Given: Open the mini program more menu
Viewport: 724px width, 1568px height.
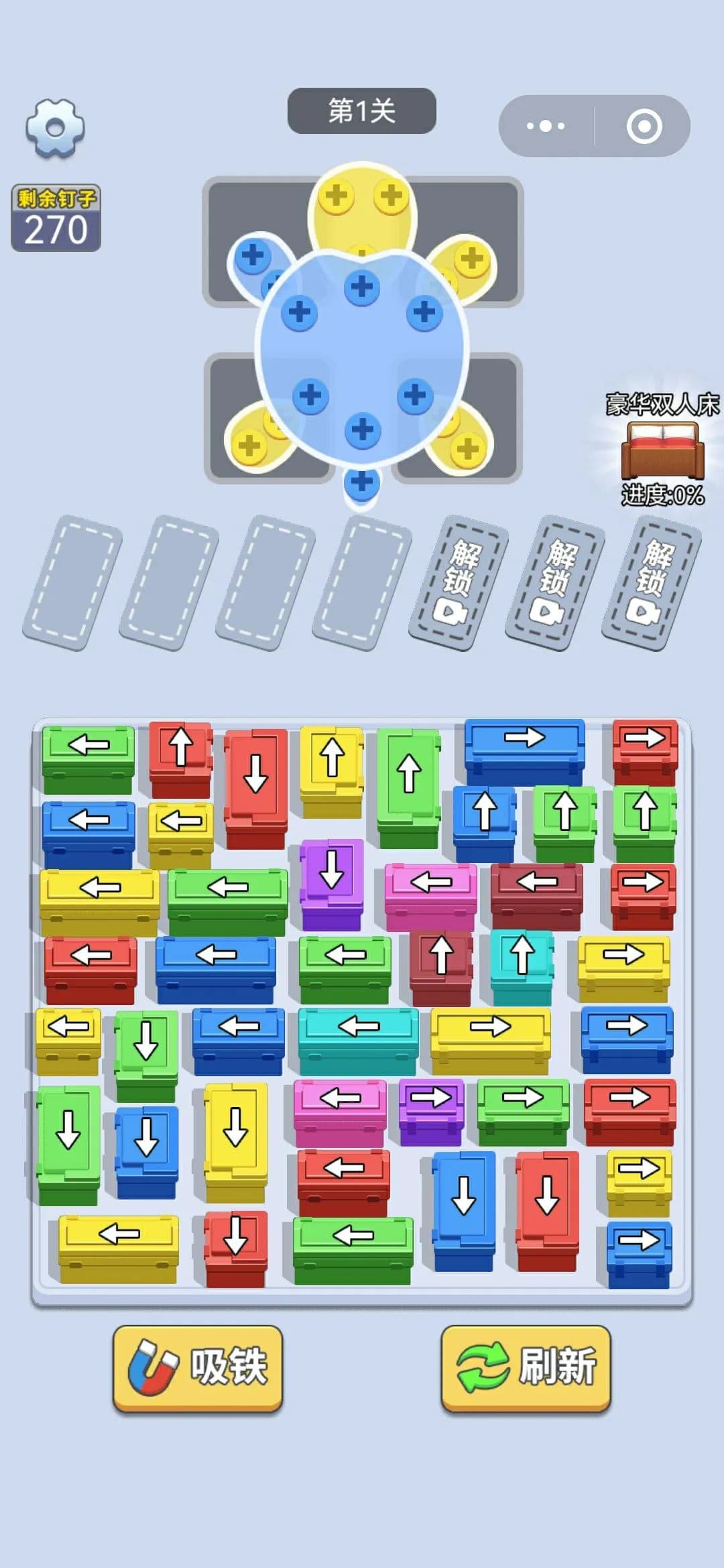Looking at the screenshot, I should tap(546, 126).
